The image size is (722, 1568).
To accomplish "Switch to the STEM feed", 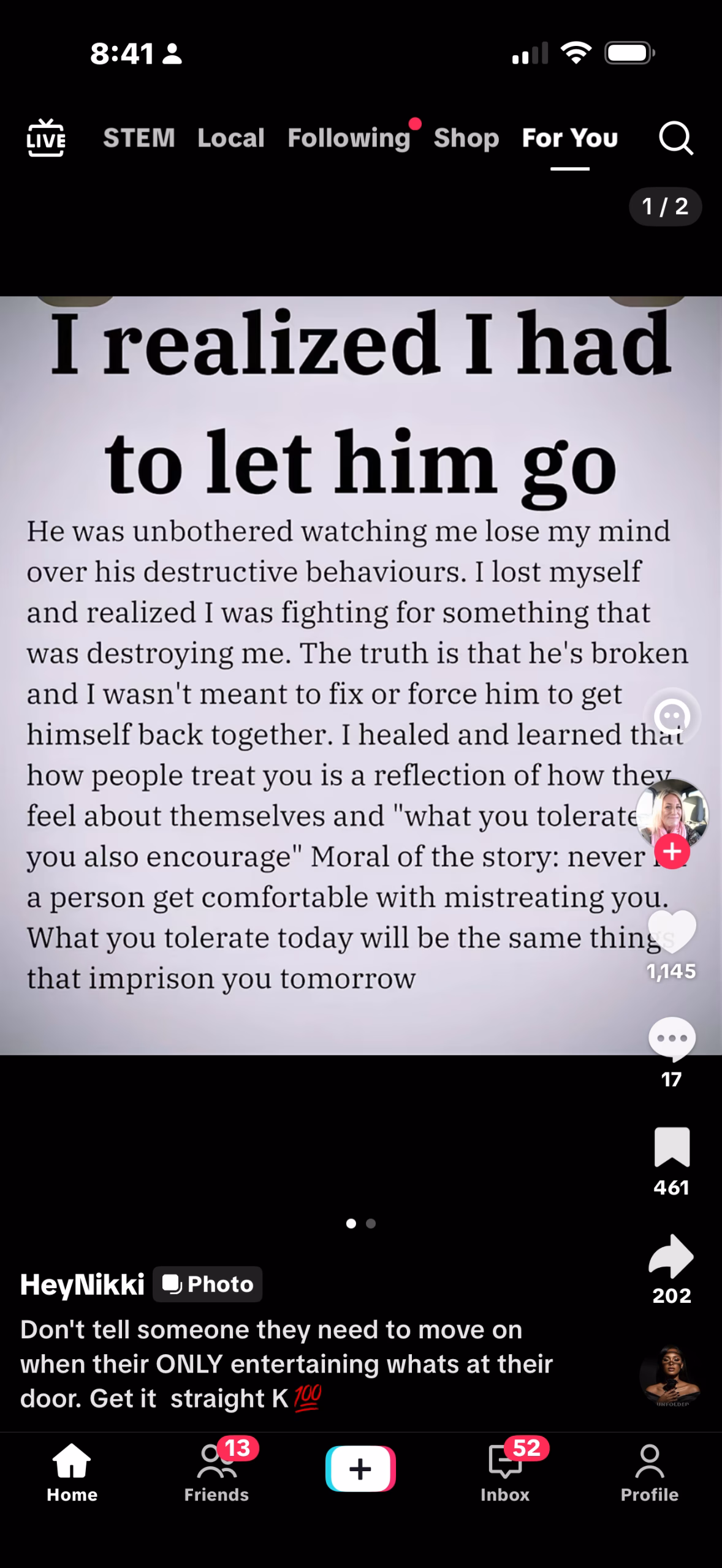I will point(139,138).
